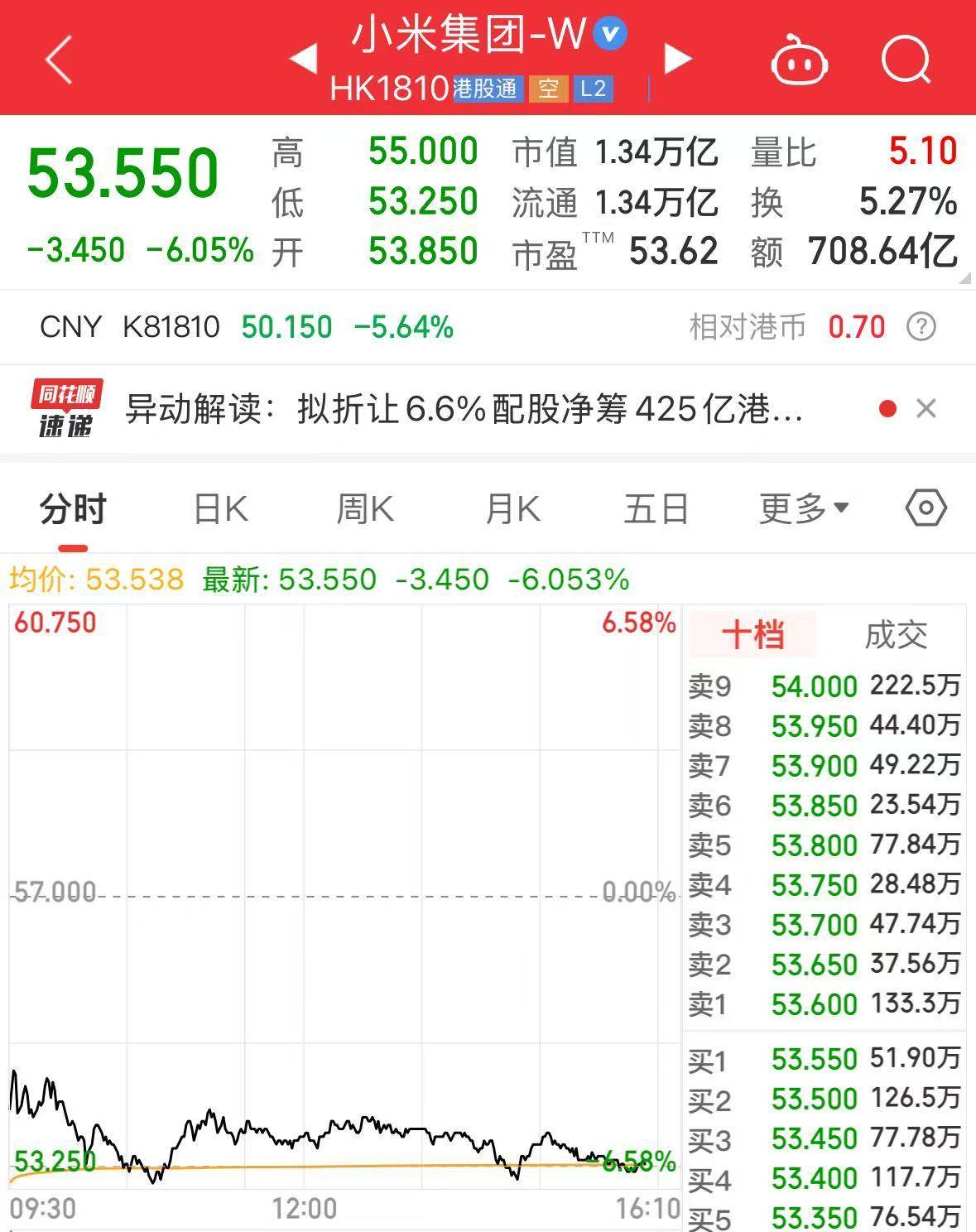Tap the back arrow at top left

[57, 60]
